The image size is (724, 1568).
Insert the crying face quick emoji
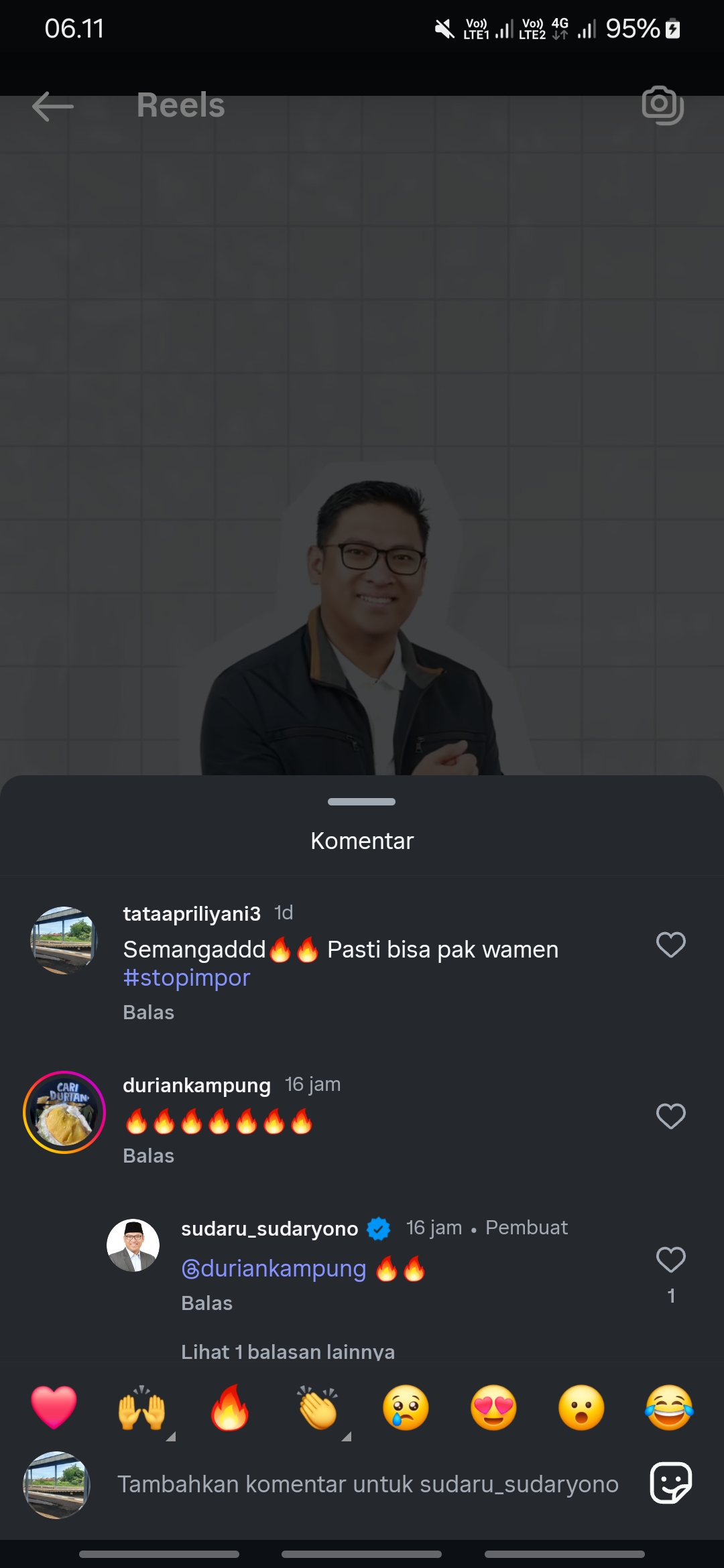[406, 1407]
